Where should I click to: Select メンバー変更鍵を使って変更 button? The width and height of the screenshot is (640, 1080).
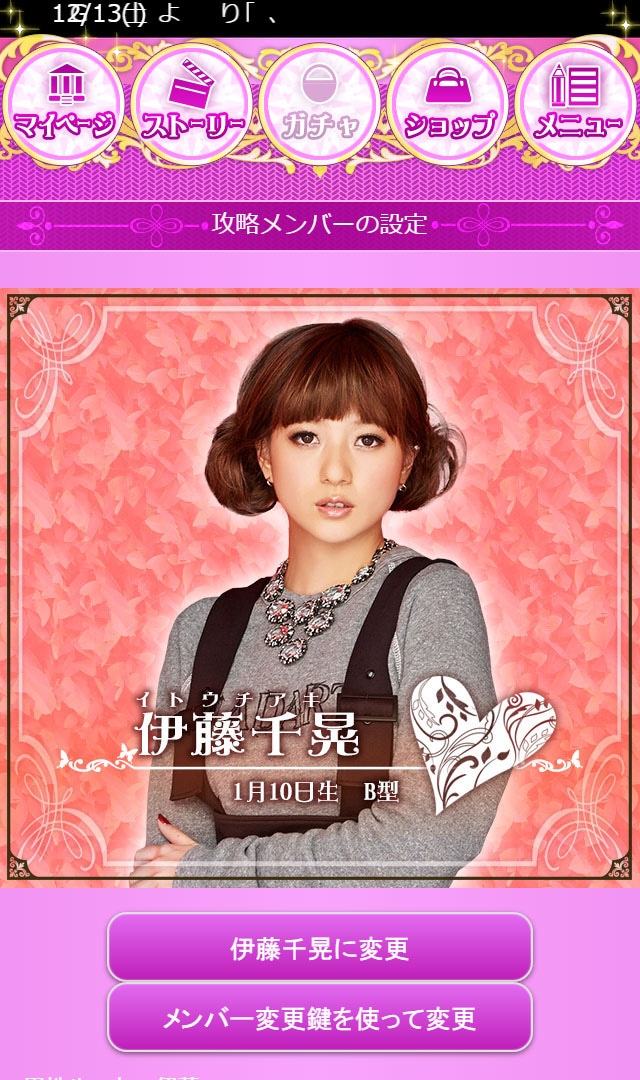pos(320,1017)
